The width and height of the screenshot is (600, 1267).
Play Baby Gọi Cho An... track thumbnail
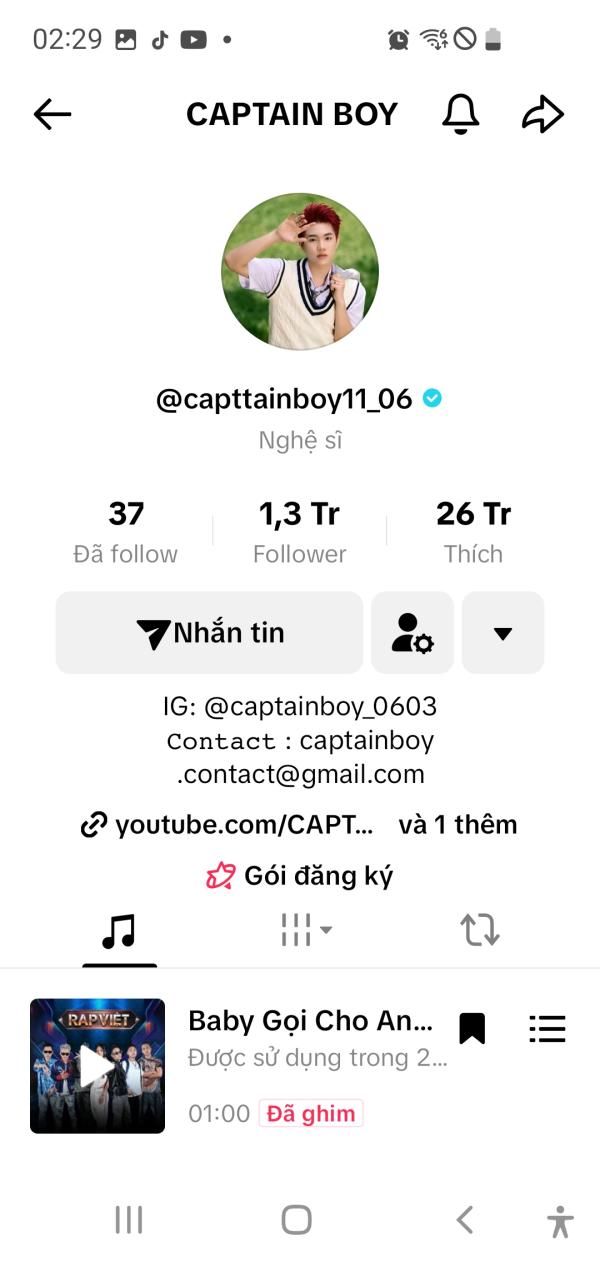pyautogui.click(x=97, y=1066)
